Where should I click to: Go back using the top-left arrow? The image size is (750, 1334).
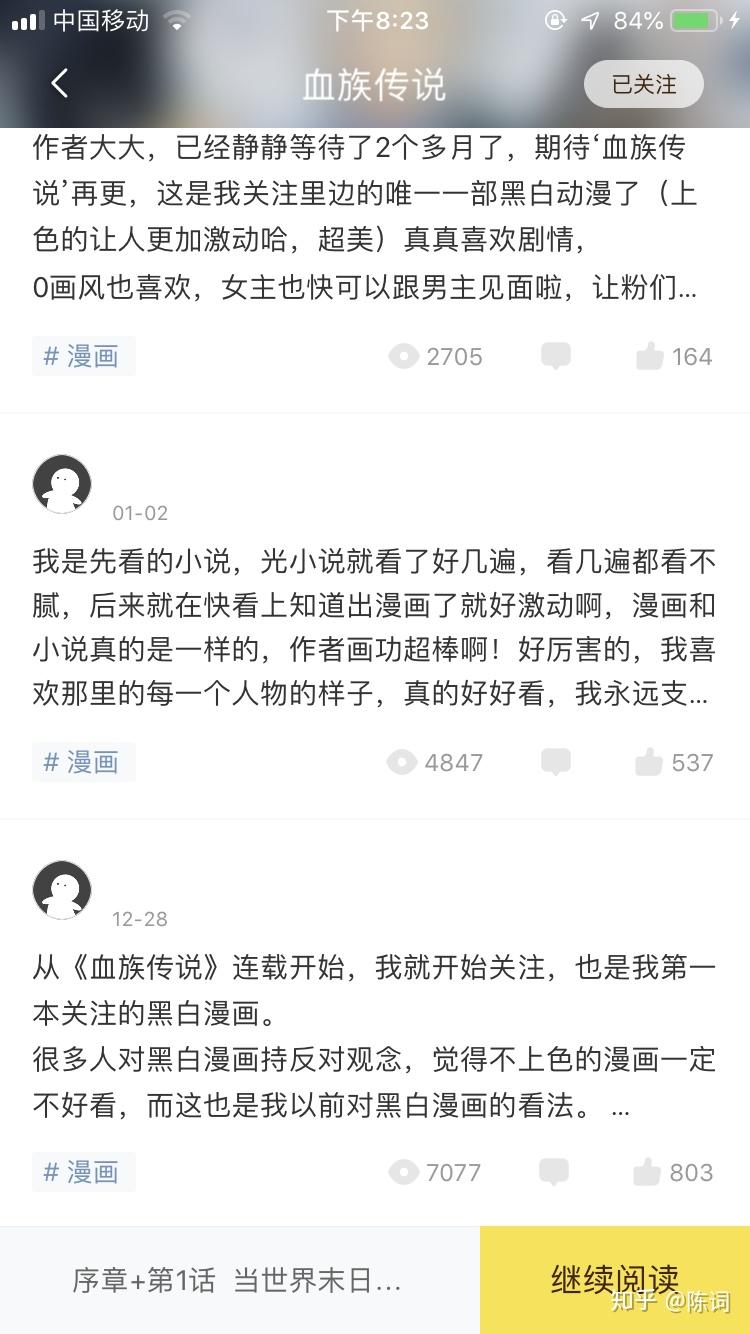click(60, 84)
